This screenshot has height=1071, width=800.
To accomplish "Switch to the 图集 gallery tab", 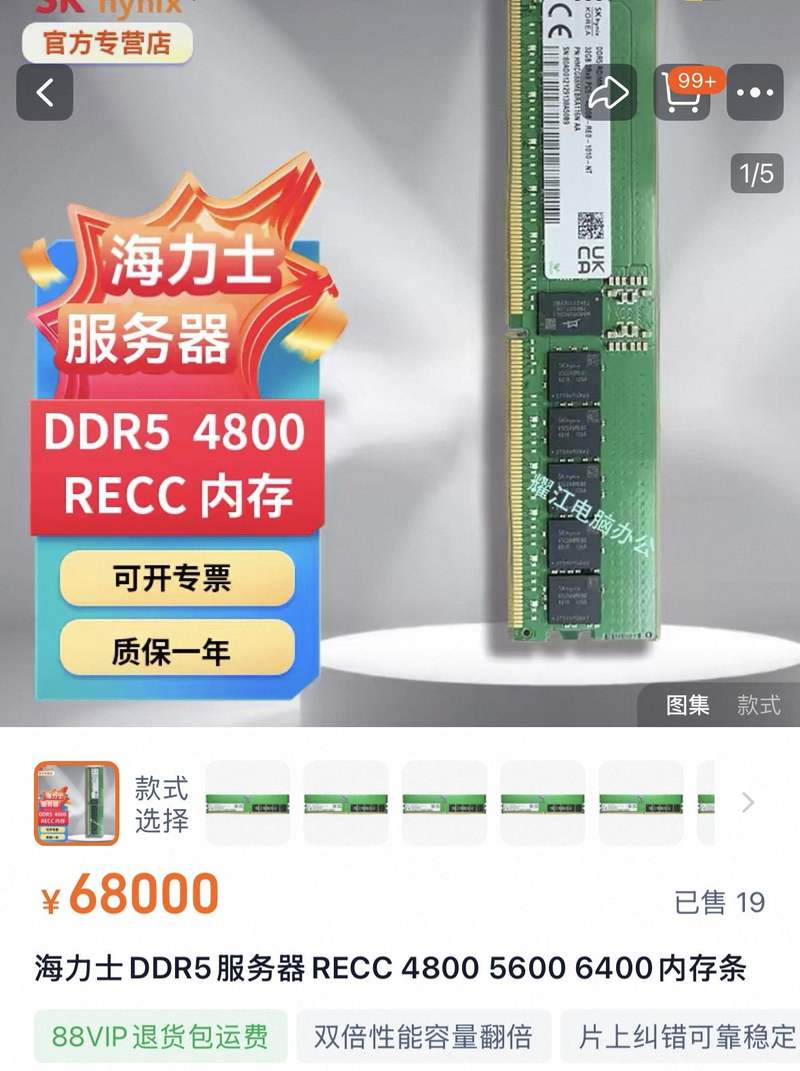I will 688,704.
